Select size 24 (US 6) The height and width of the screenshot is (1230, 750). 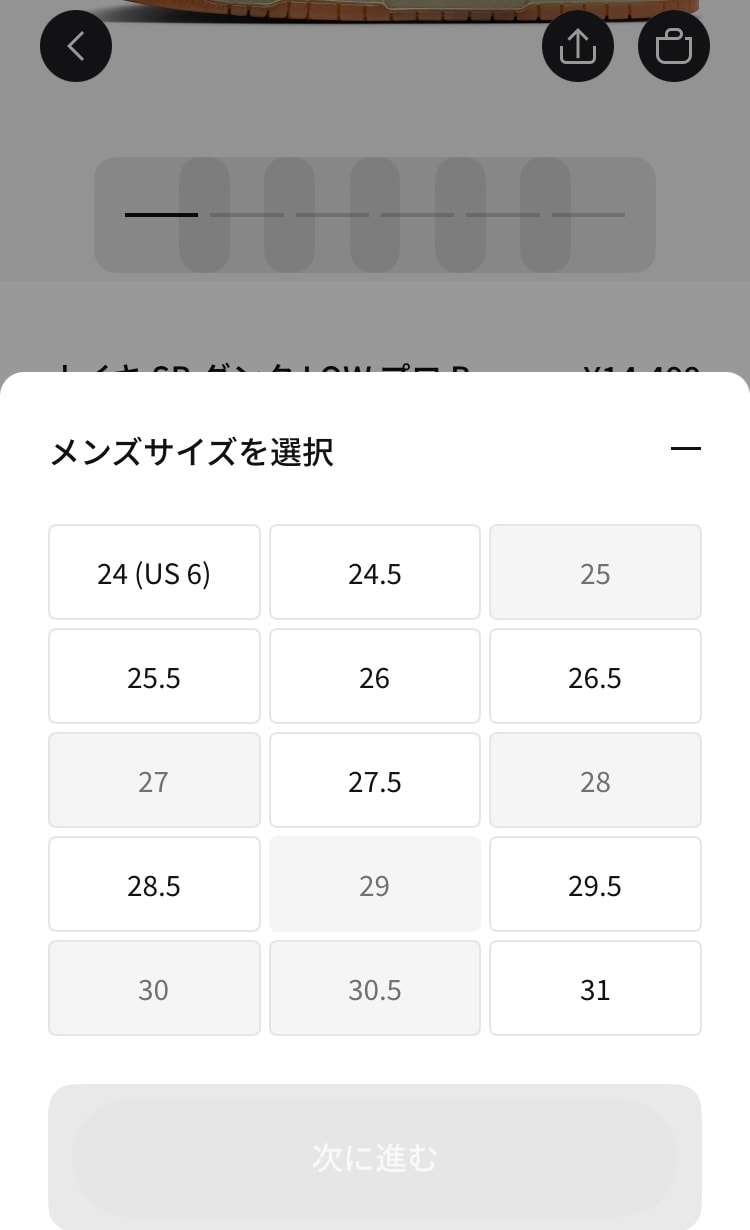click(x=154, y=573)
